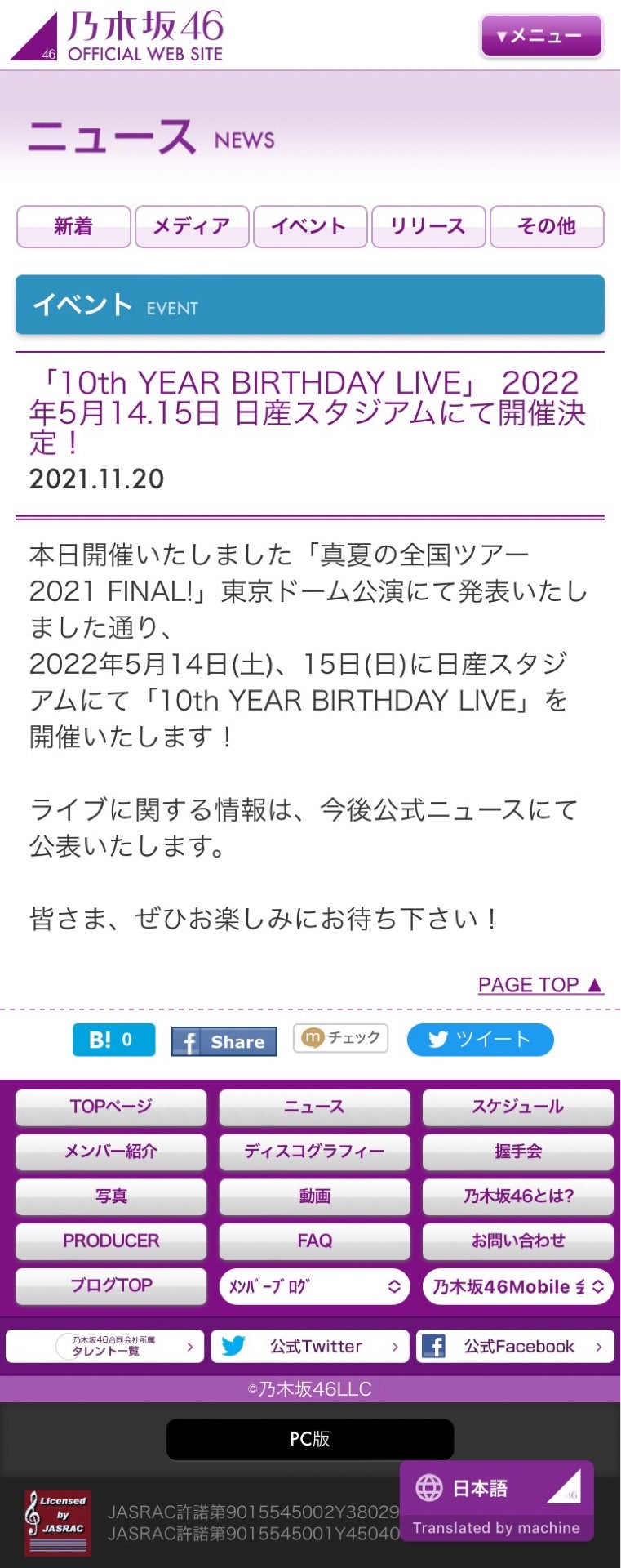Switch to PC版 site
This screenshot has width=621, height=1568.
pos(310,1439)
